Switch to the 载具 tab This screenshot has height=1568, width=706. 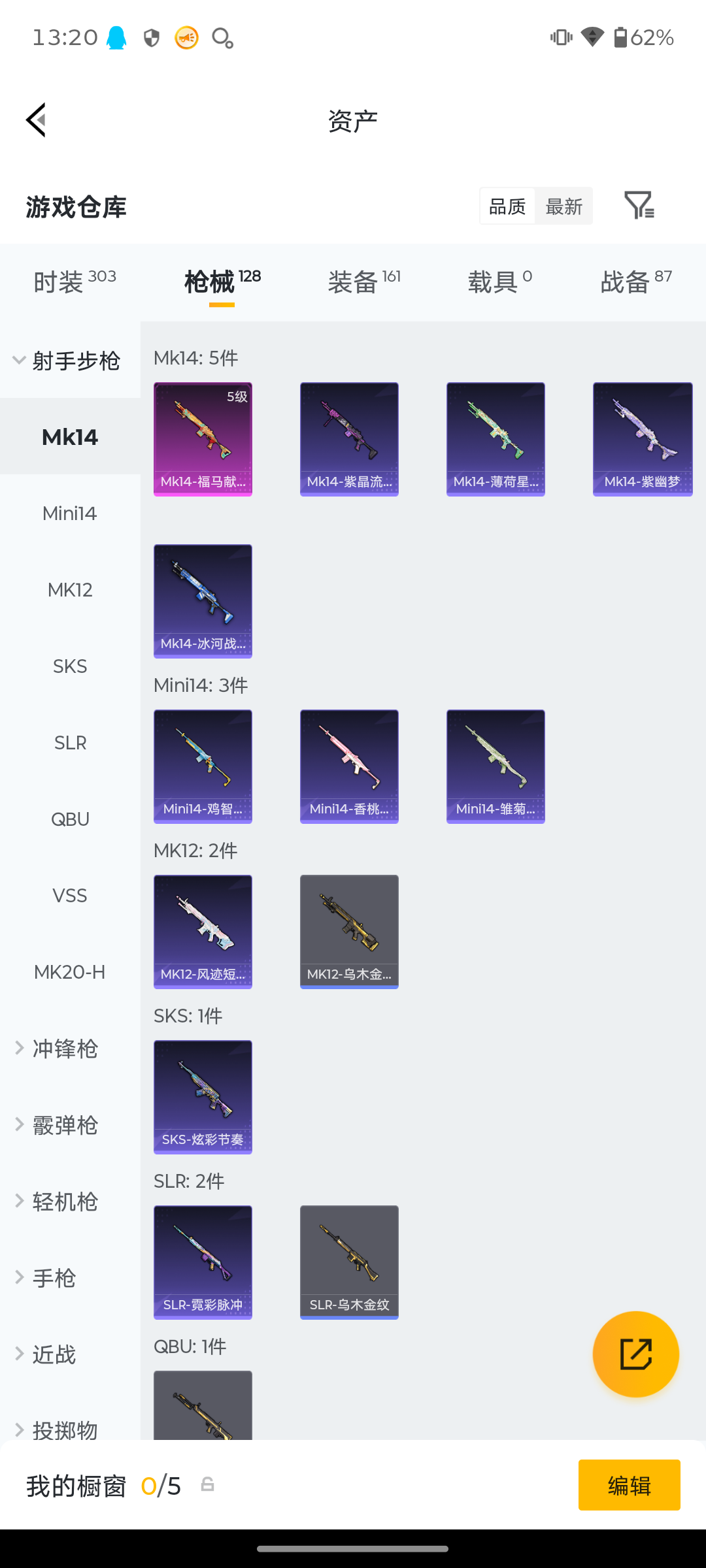click(500, 282)
